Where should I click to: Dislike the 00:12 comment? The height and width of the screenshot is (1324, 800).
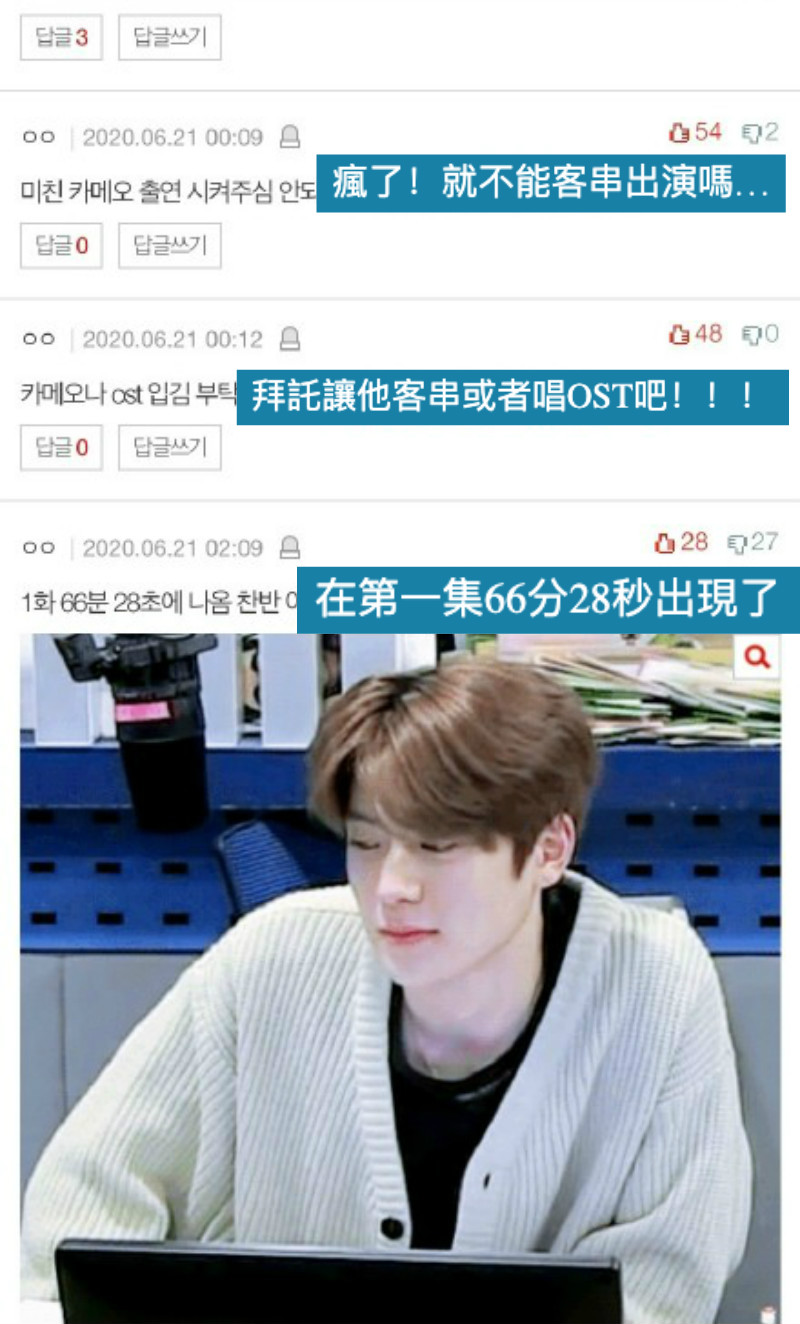pos(759,335)
